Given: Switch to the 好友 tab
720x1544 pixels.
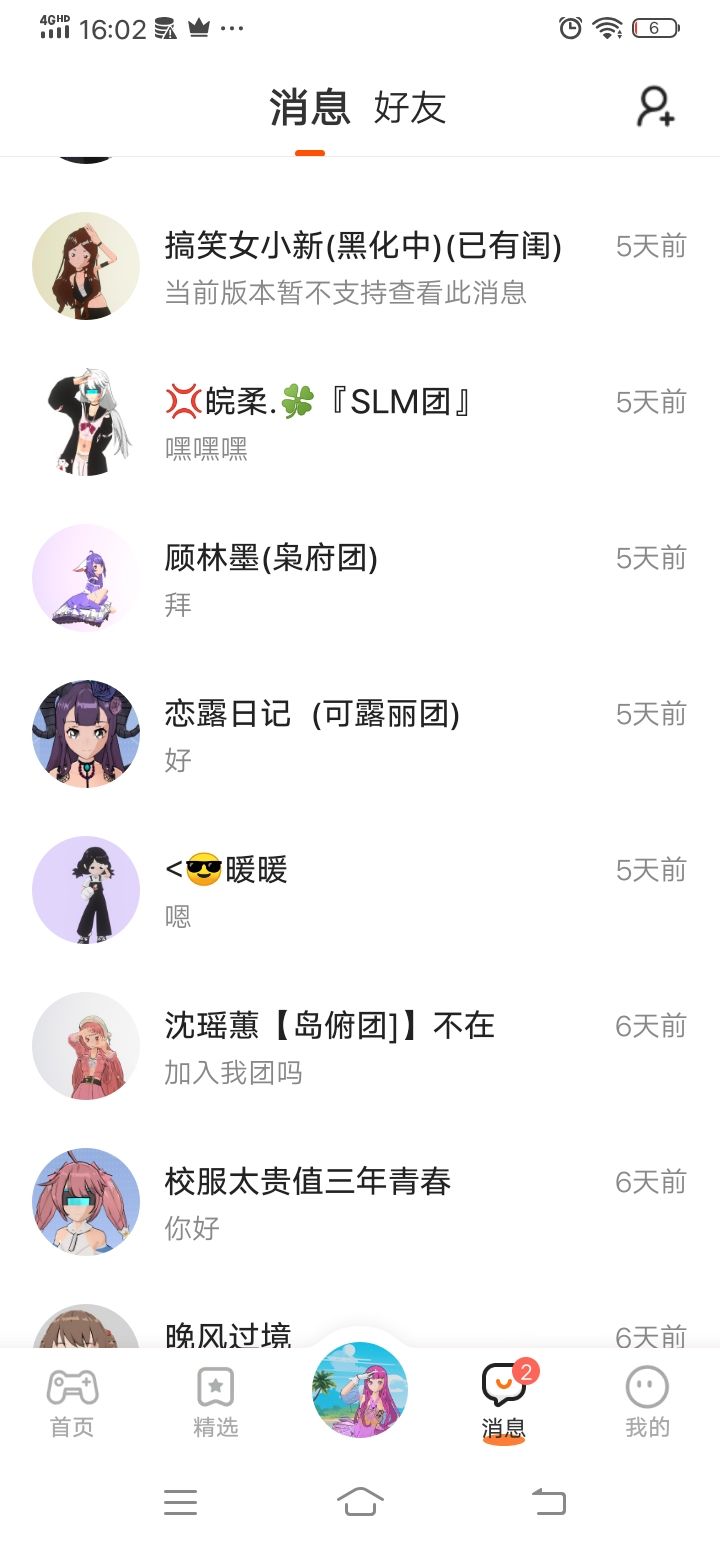Looking at the screenshot, I should (409, 108).
